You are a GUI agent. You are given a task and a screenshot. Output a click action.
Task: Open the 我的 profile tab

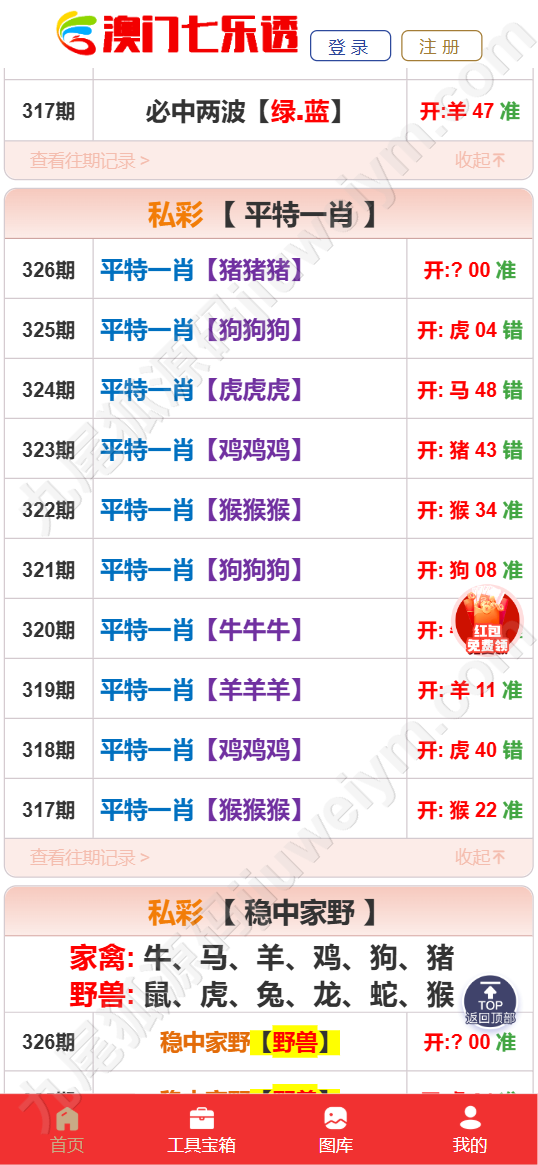pos(470,1129)
